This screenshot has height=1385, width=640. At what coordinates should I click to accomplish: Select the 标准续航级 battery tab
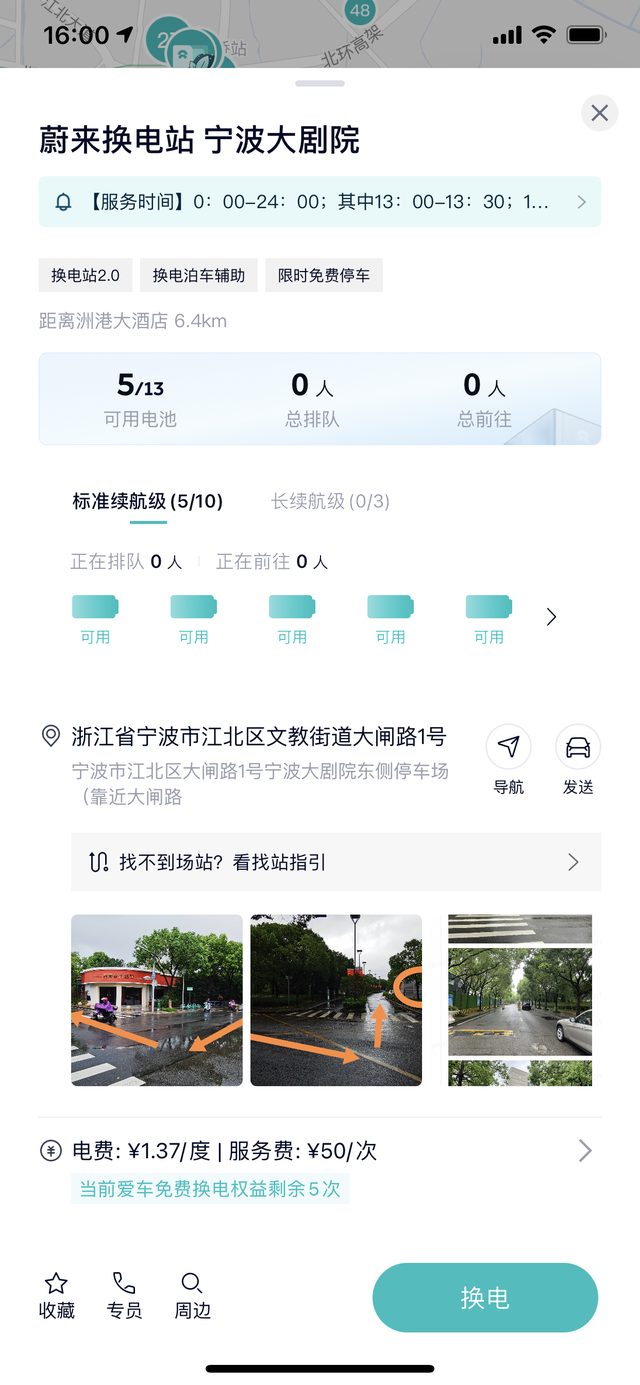[148, 501]
